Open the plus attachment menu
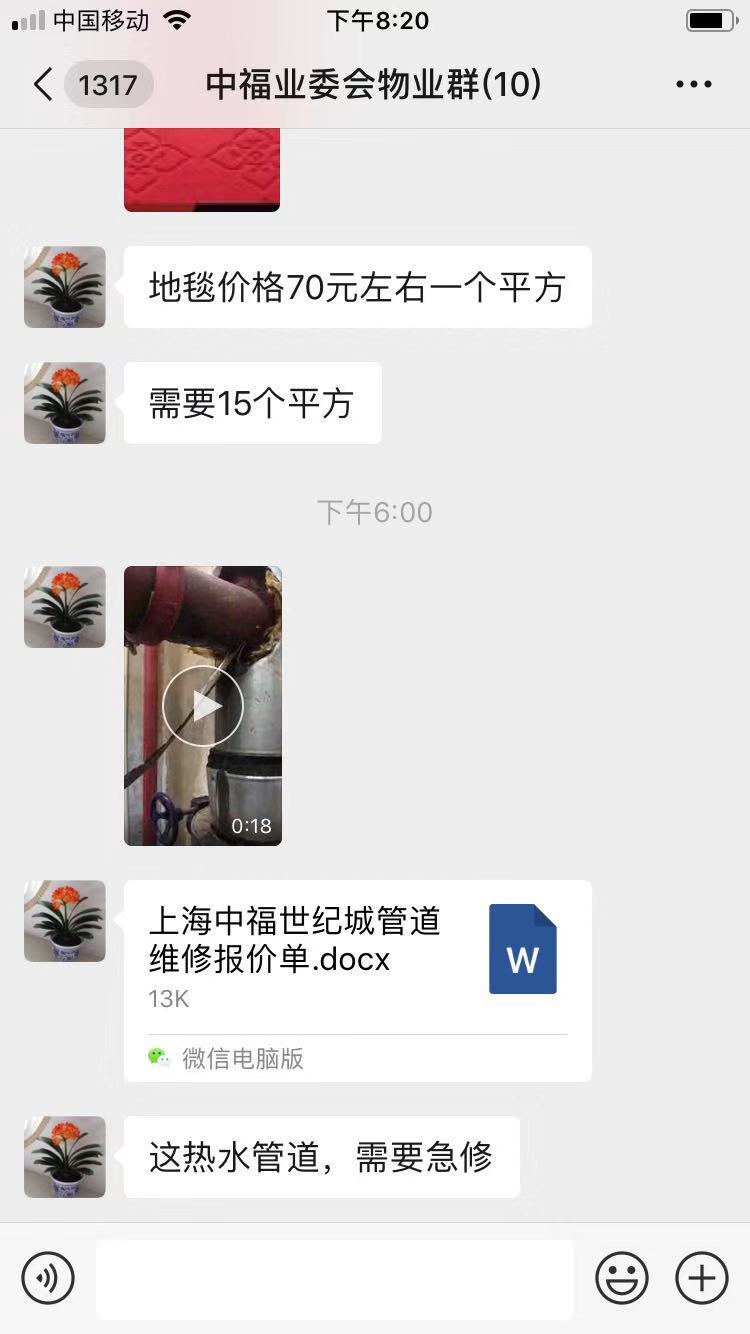 coord(702,1278)
